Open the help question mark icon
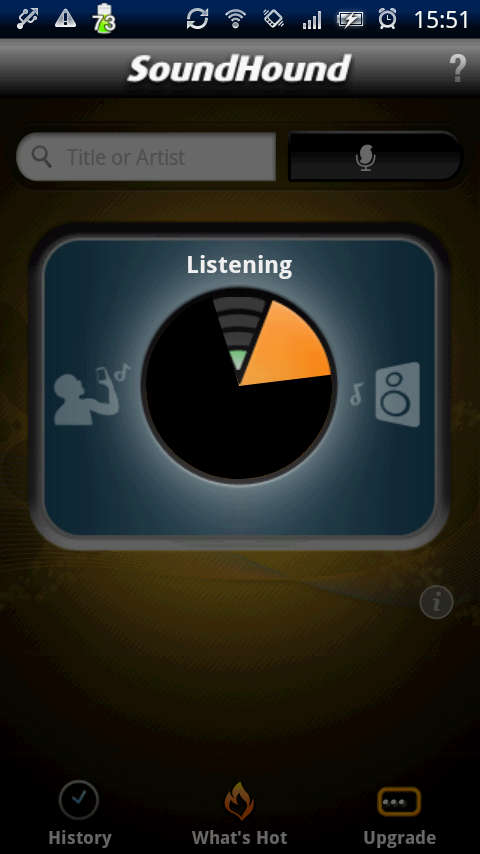The width and height of the screenshot is (480, 854). [457, 69]
